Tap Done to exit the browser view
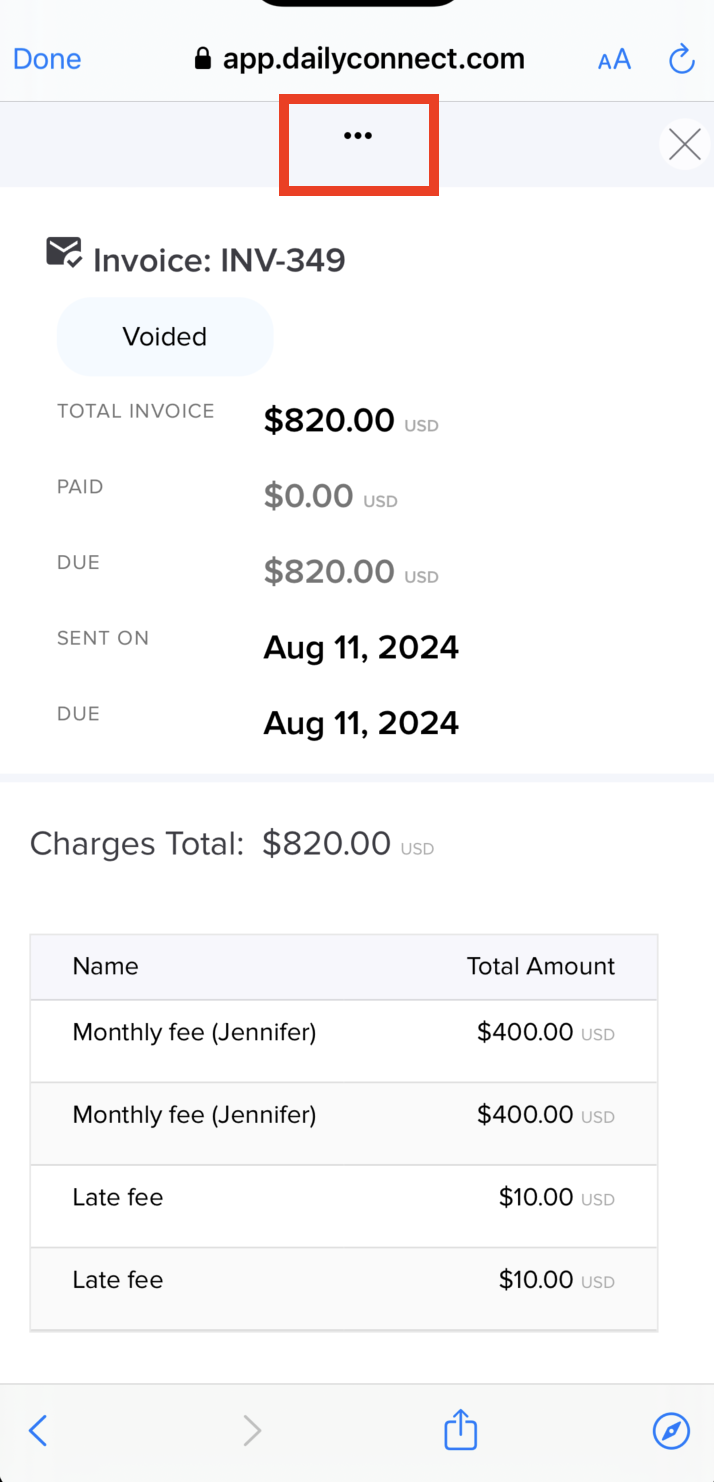This screenshot has width=714, height=1482. pyautogui.click(x=47, y=59)
